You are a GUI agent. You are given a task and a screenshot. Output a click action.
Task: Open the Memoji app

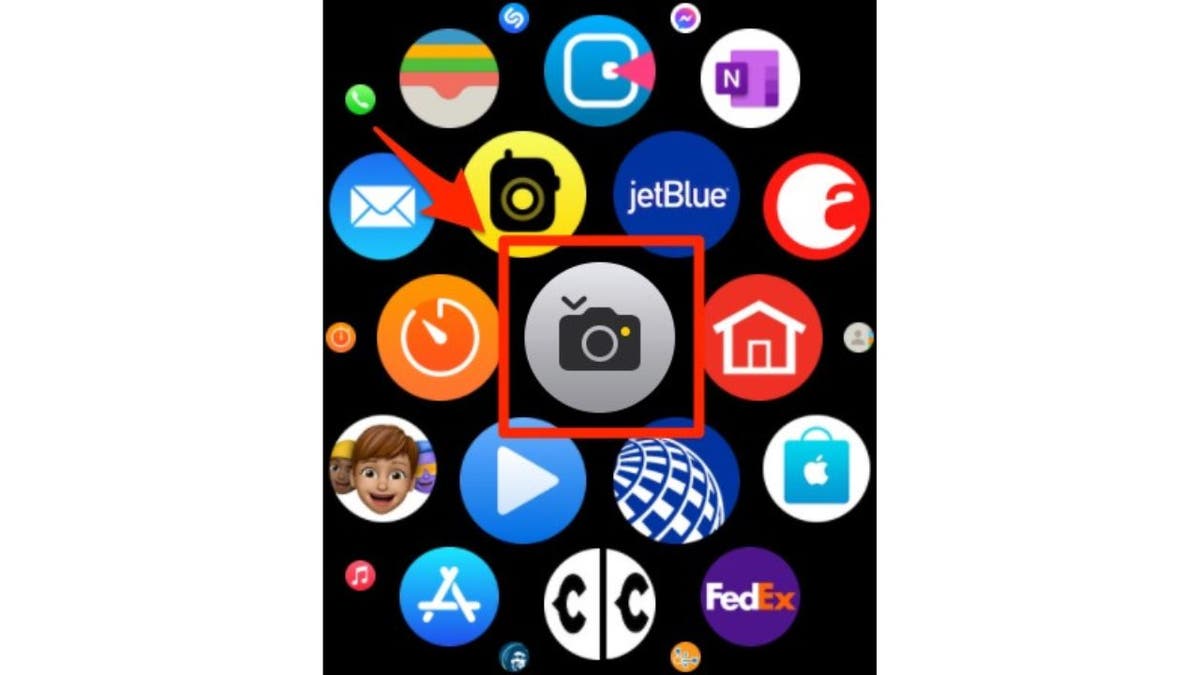click(x=383, y=468)
